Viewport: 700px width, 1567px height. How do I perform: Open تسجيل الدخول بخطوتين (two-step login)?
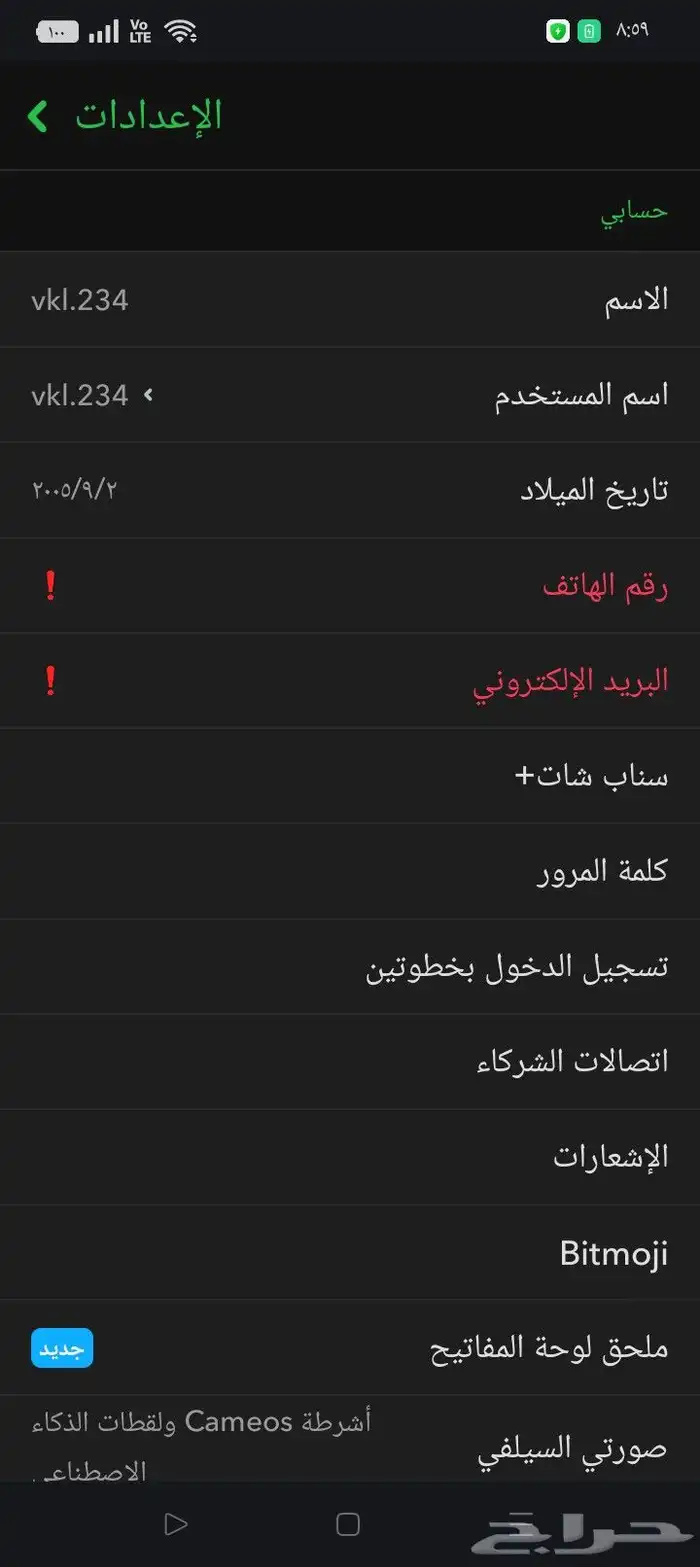click(350, 967)
